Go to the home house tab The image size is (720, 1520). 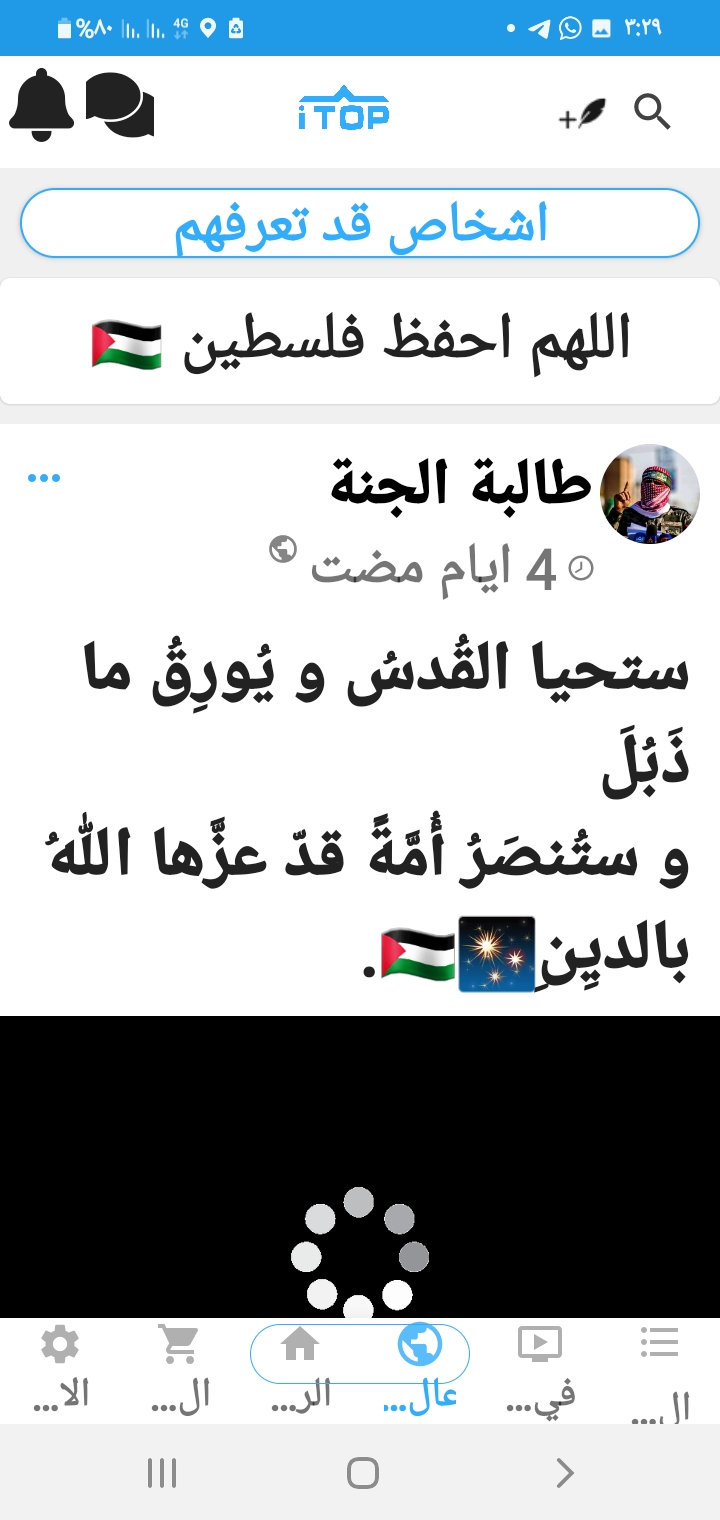[300, 1366]
